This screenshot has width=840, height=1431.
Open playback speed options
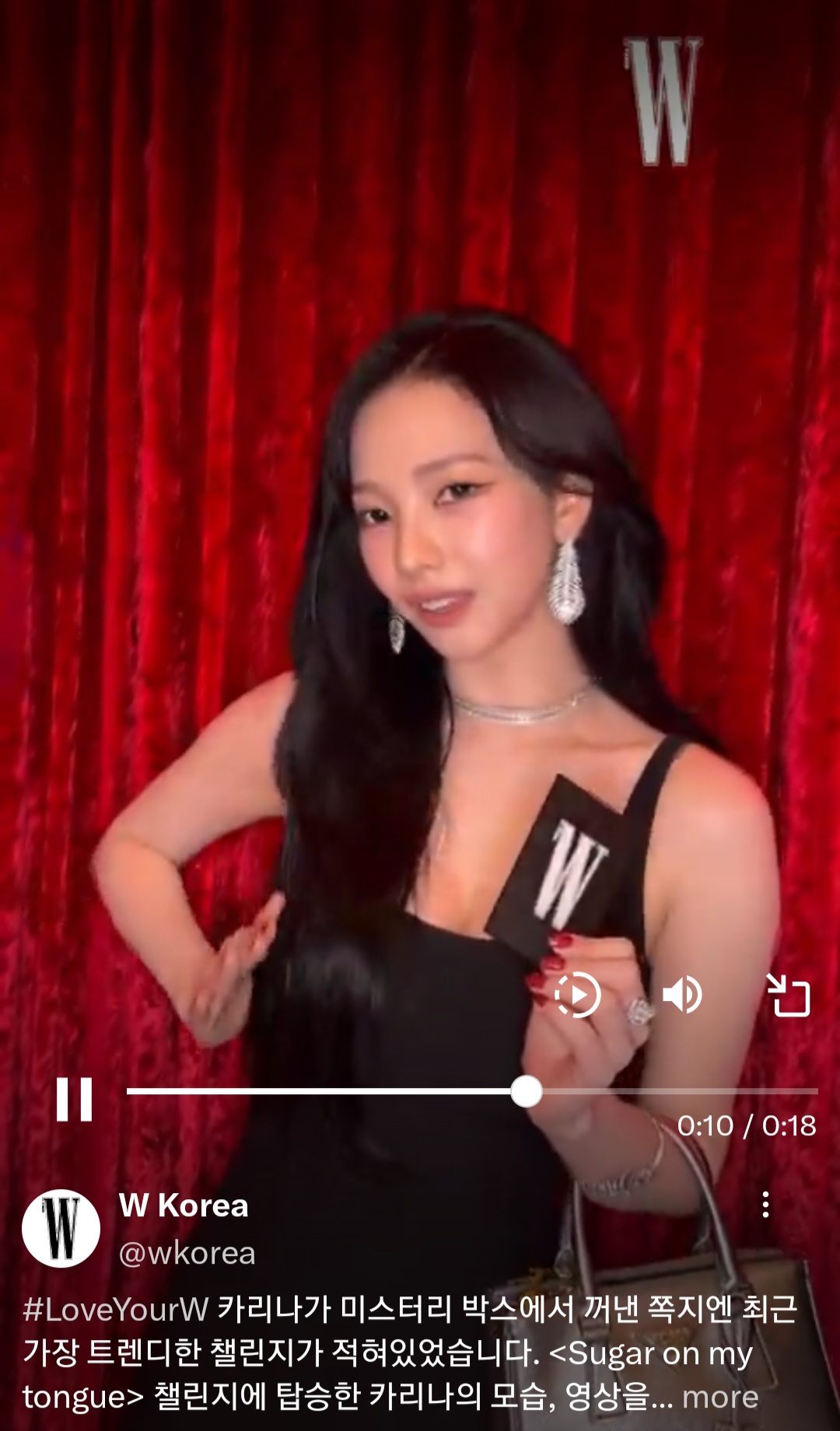coord(577,994)
